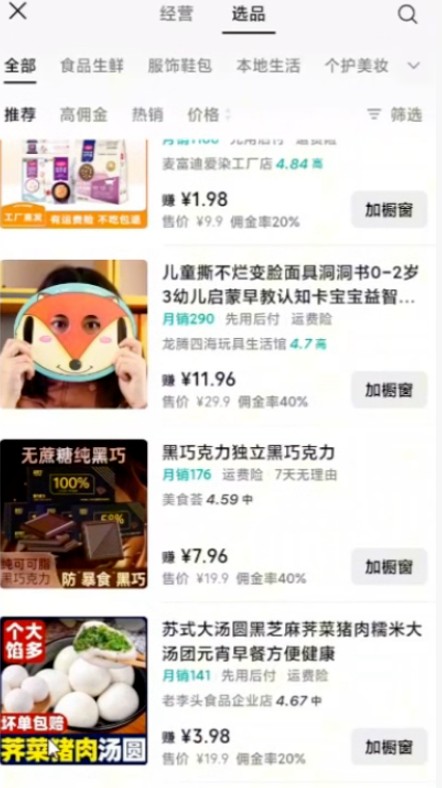Image resolution: width=442 pixels, height=788 pixels.
Task: Open the 个护美妆 category
Action: pyautogui.click(x=357, y=65)
